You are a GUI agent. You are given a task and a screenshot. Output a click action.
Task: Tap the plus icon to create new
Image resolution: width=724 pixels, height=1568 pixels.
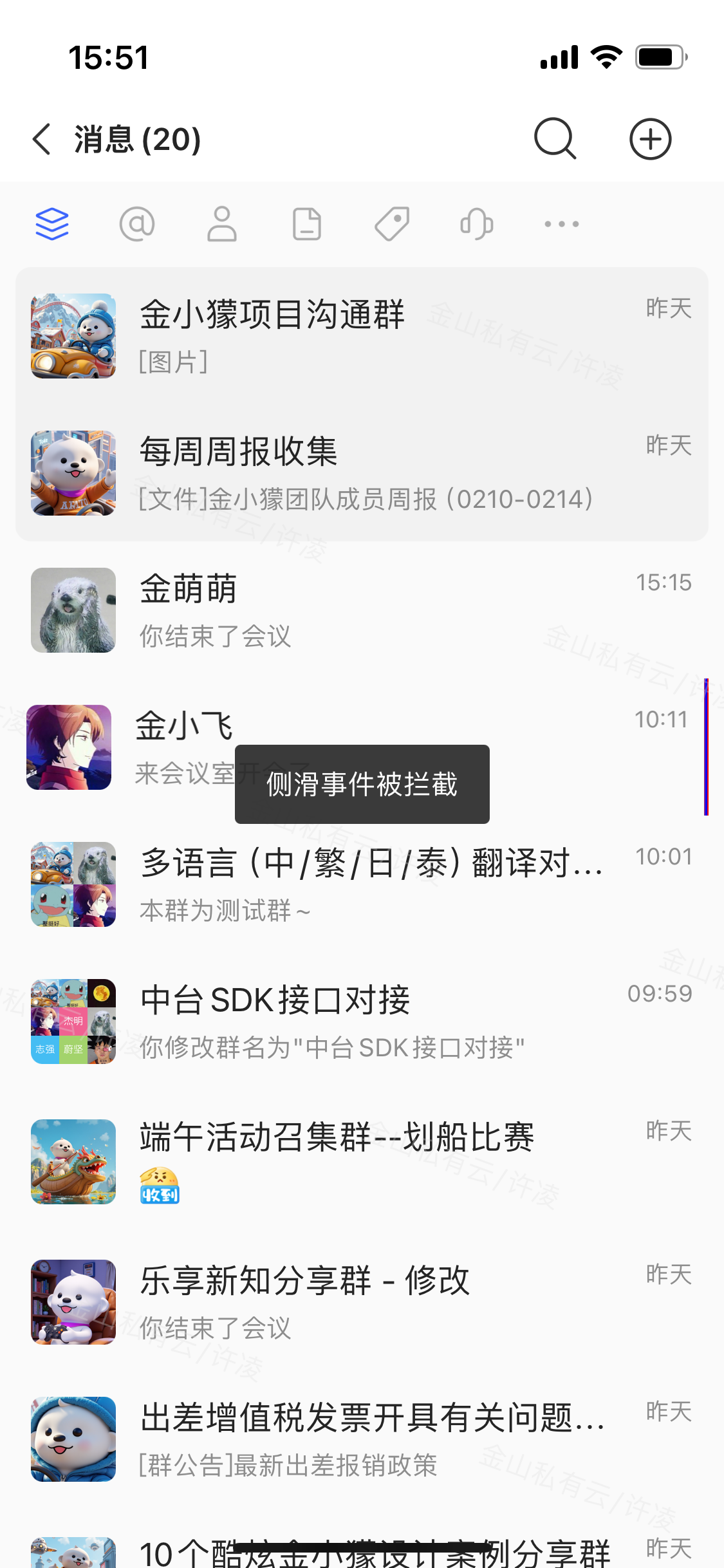650,139
